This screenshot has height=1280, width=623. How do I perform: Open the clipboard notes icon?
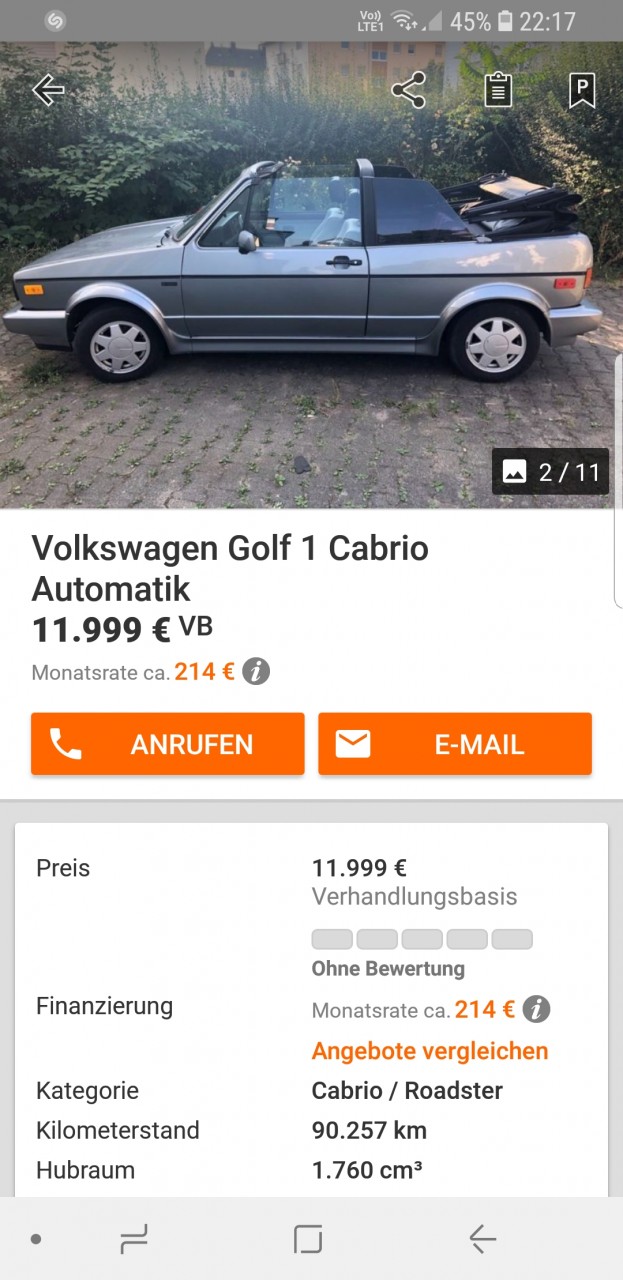pos(497,90)
